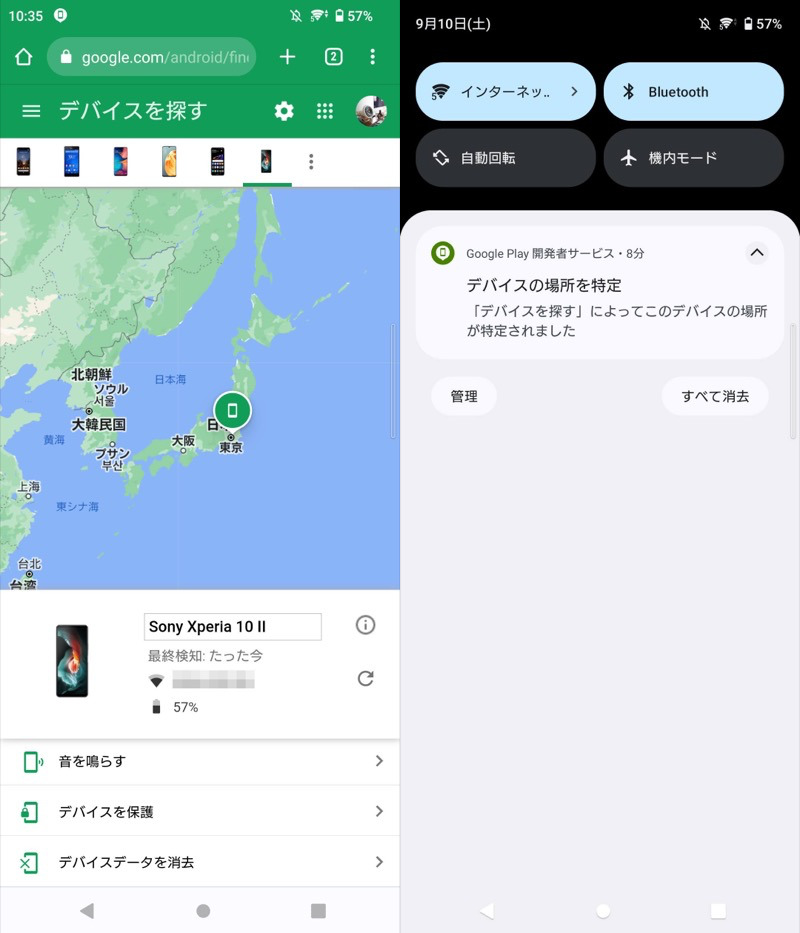Screen dimensions: 800x933
Task: Toggle the 機内モード tile
Action: pyautogui.click(x=693, y=158)
